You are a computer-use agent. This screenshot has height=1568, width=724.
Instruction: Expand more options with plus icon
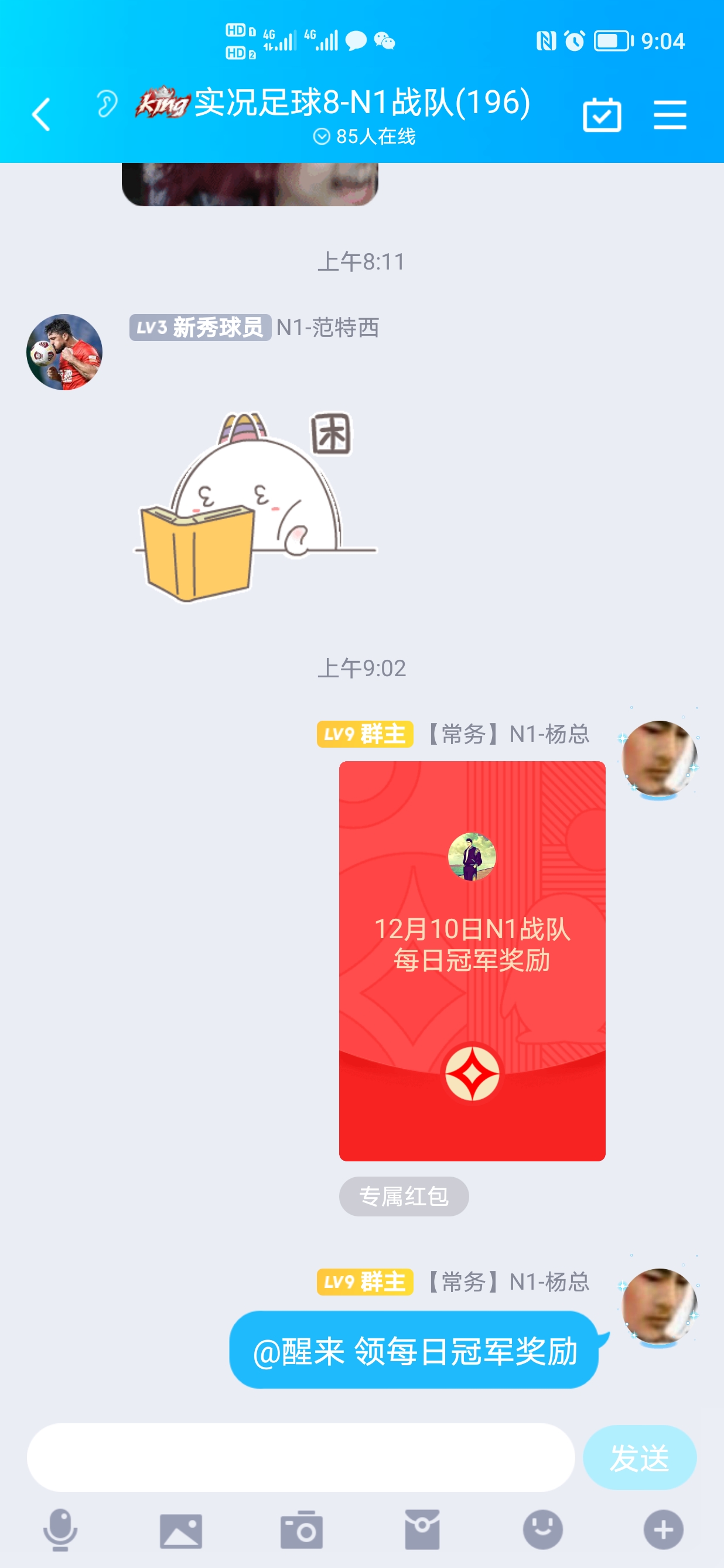click(663, 1530)
